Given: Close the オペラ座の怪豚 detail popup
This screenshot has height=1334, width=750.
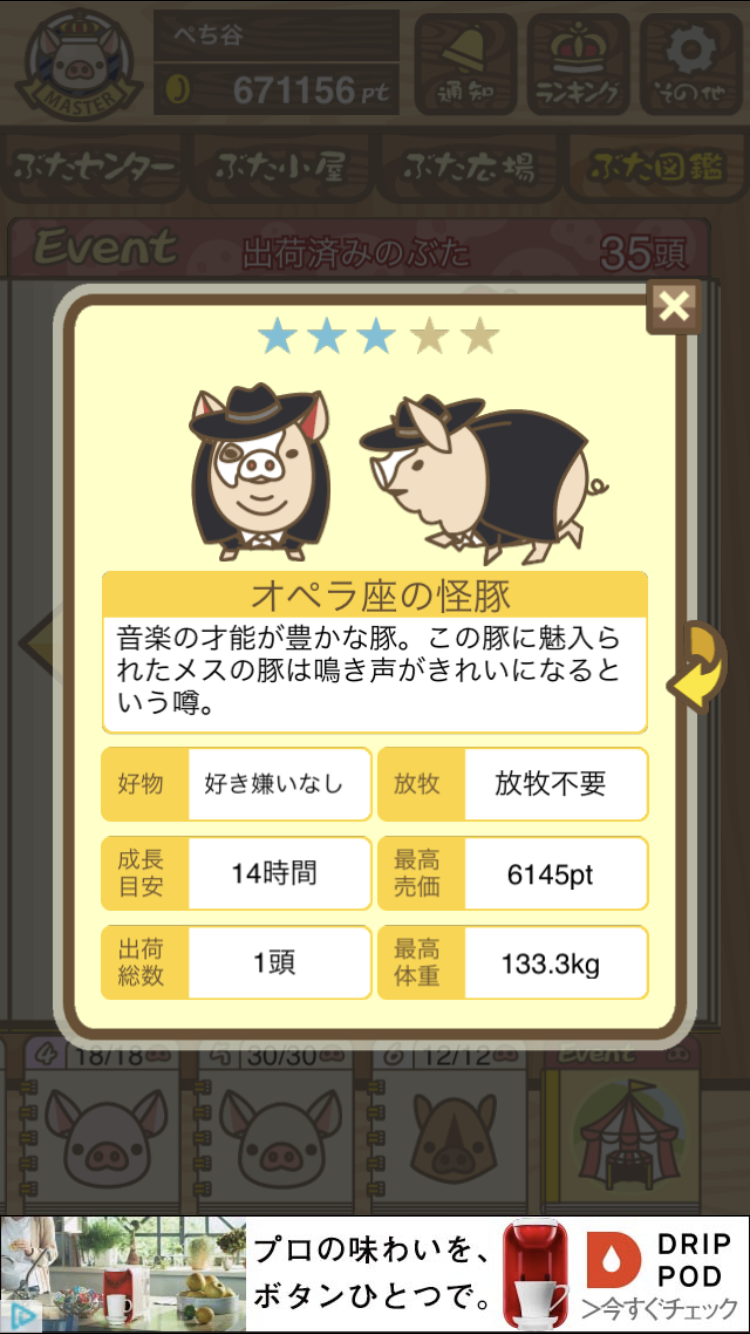Looking at the screenshot, I should click(x=673, y=307).
